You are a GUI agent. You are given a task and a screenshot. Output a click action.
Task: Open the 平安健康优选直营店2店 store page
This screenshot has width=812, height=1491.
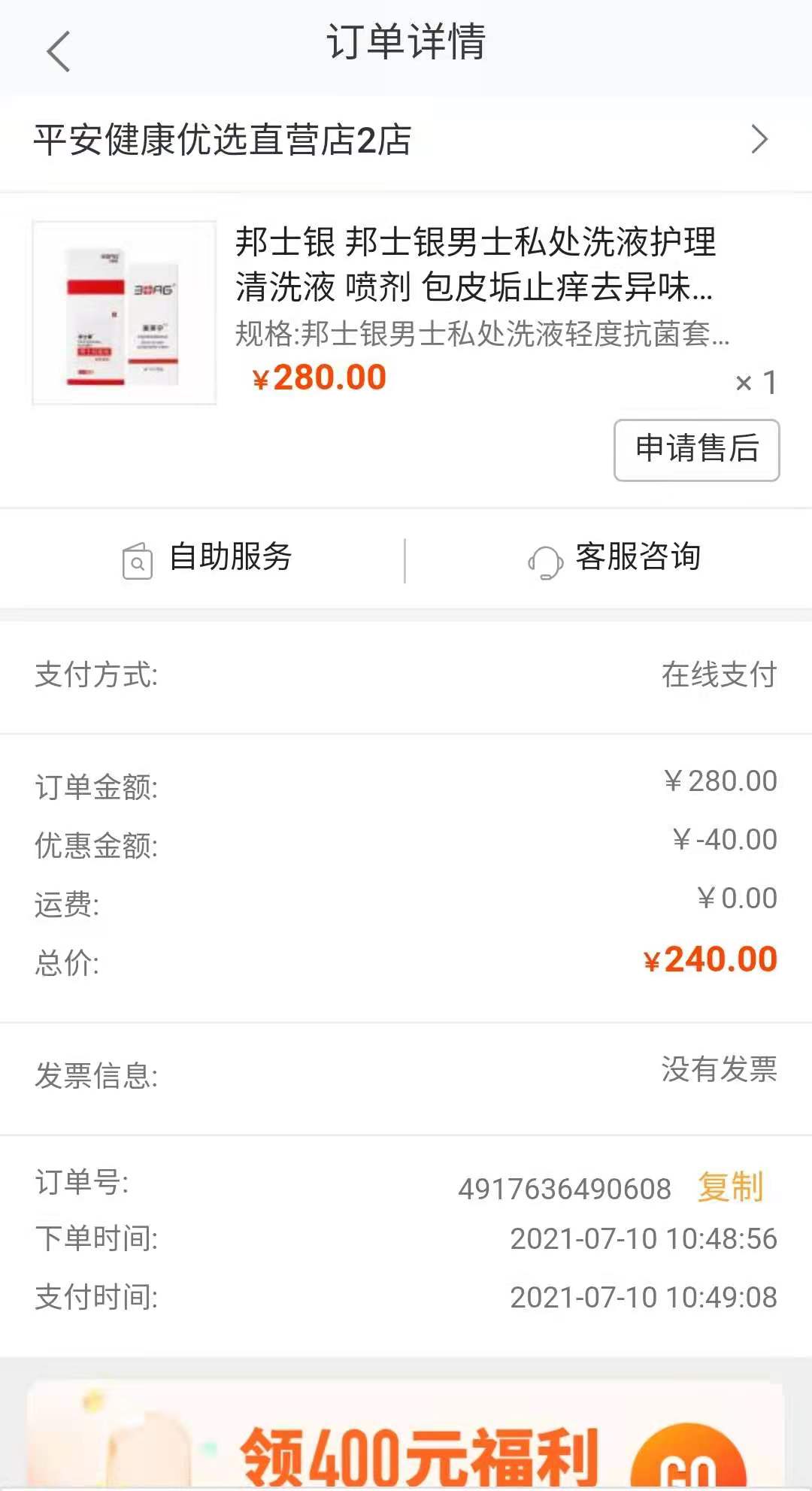click(406, 141)
